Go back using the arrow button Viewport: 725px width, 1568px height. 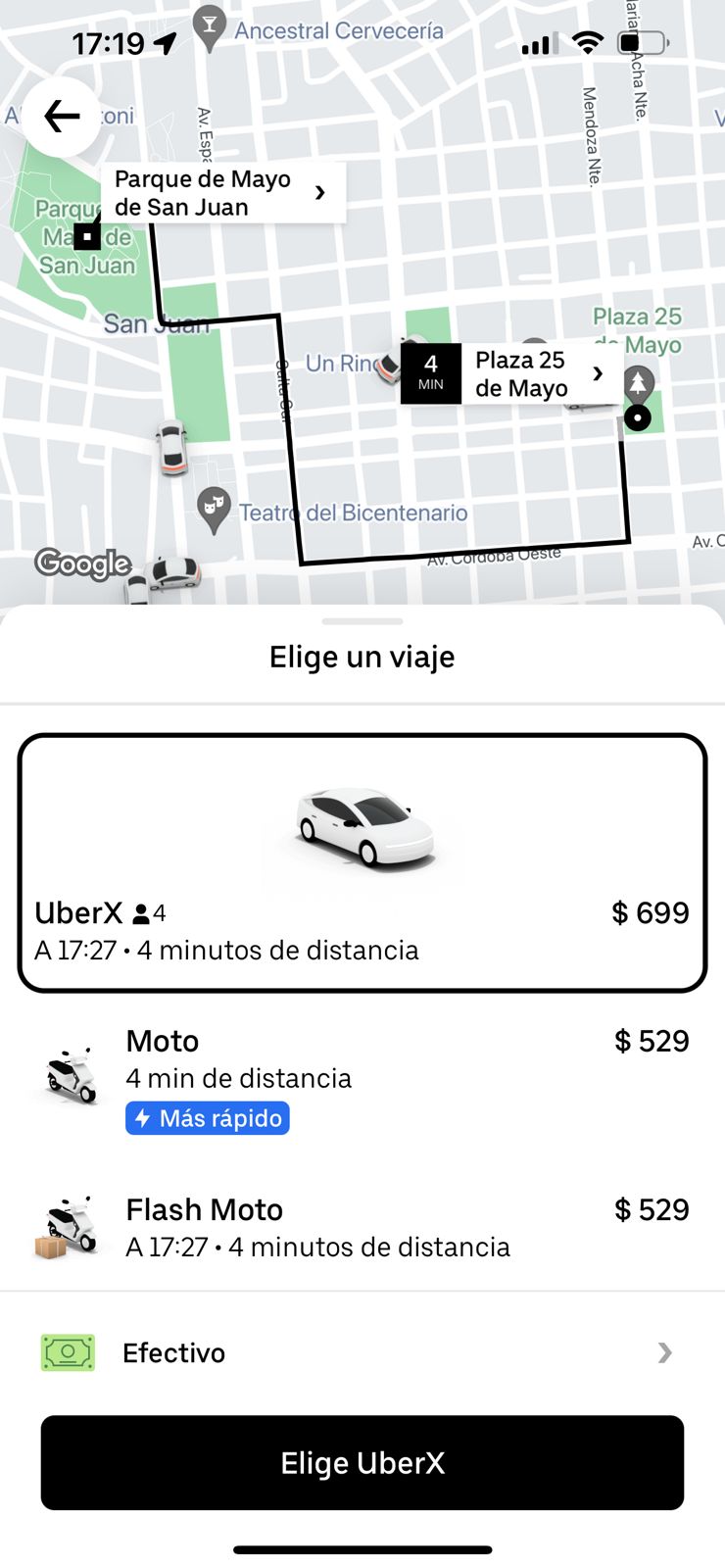click(62, 117)
